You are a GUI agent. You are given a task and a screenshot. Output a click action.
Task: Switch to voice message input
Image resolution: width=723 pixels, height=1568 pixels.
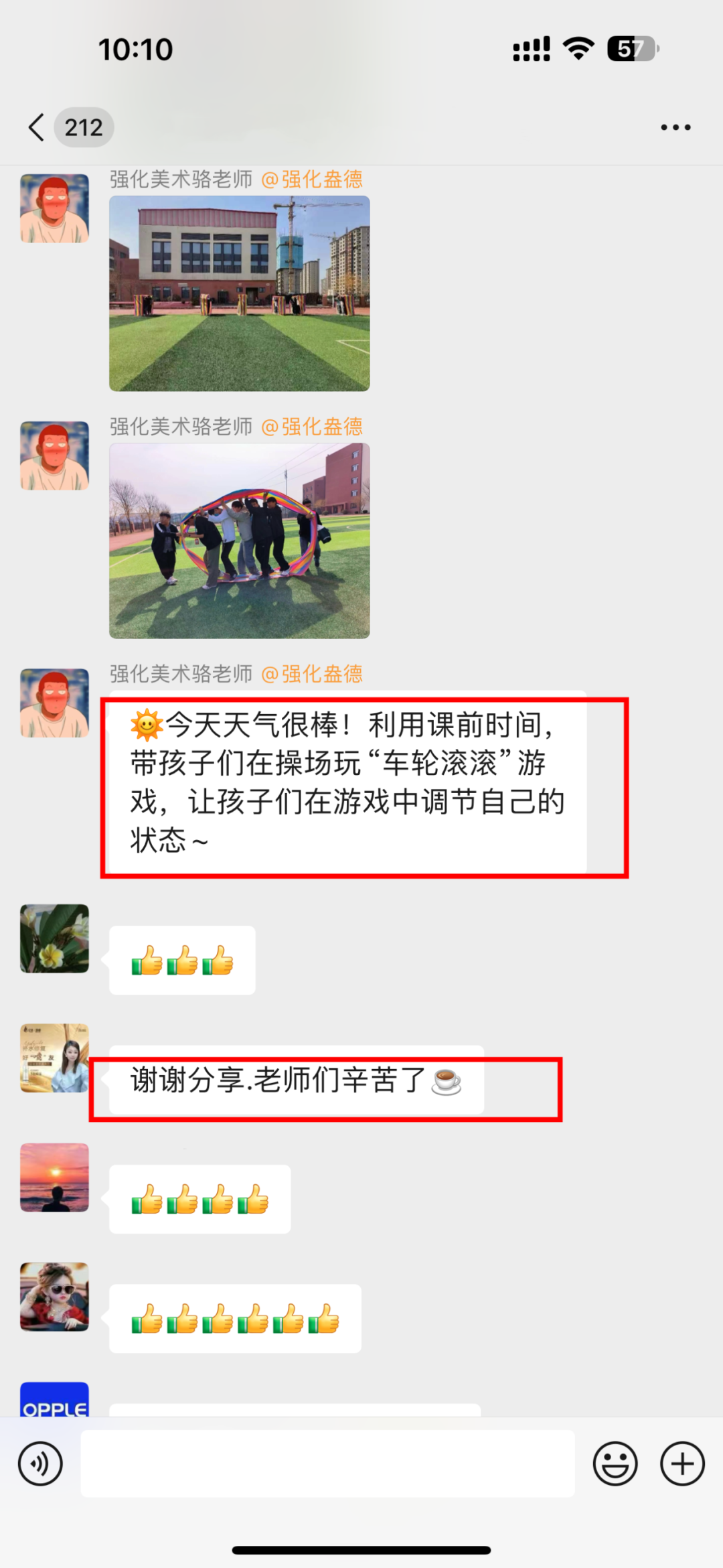[x=40, y=1464]
